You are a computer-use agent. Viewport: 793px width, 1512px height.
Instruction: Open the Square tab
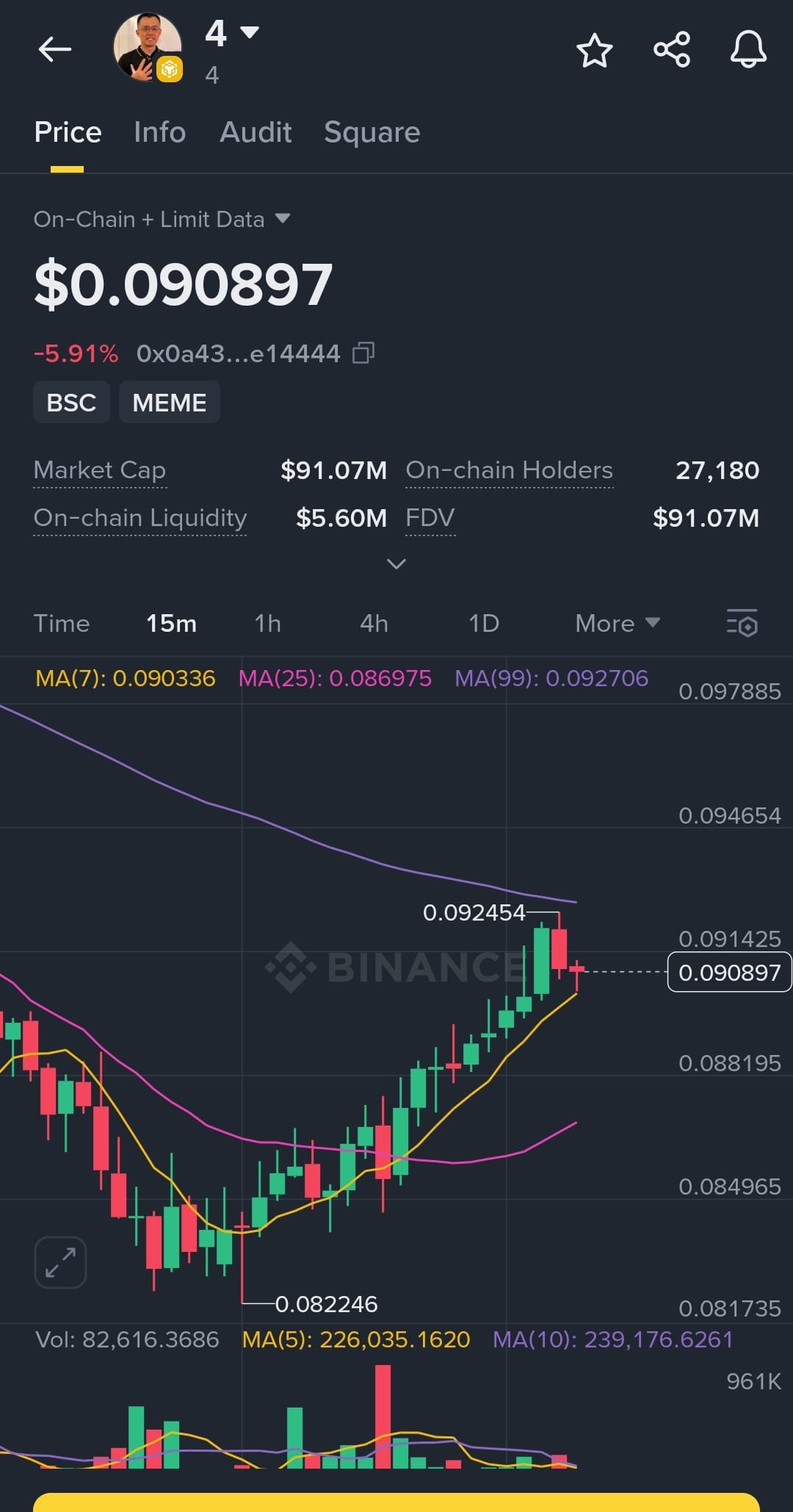[x=372, y=132]
